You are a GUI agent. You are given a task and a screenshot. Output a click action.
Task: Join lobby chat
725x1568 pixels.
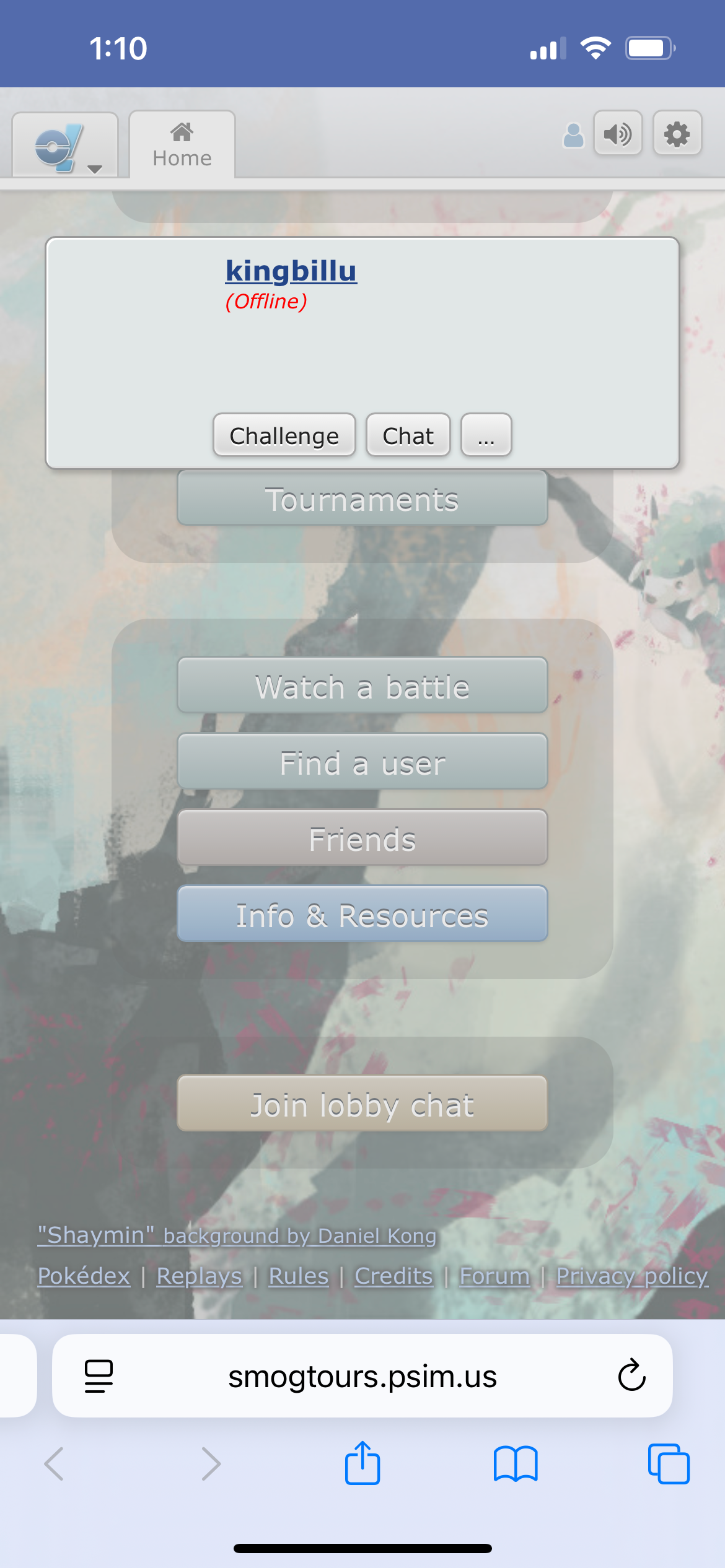[362, 1104]
